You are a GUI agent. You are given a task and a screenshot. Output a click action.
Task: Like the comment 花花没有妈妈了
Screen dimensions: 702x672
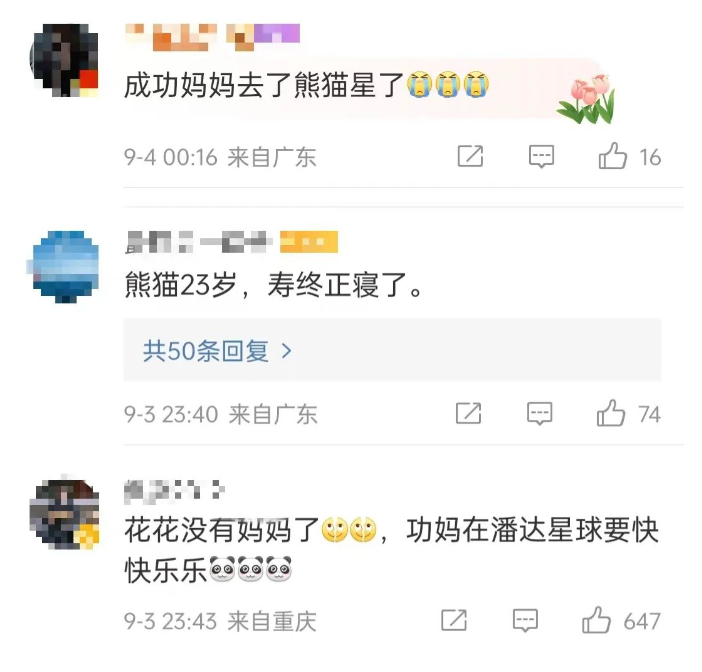click(x=597, y=620)
